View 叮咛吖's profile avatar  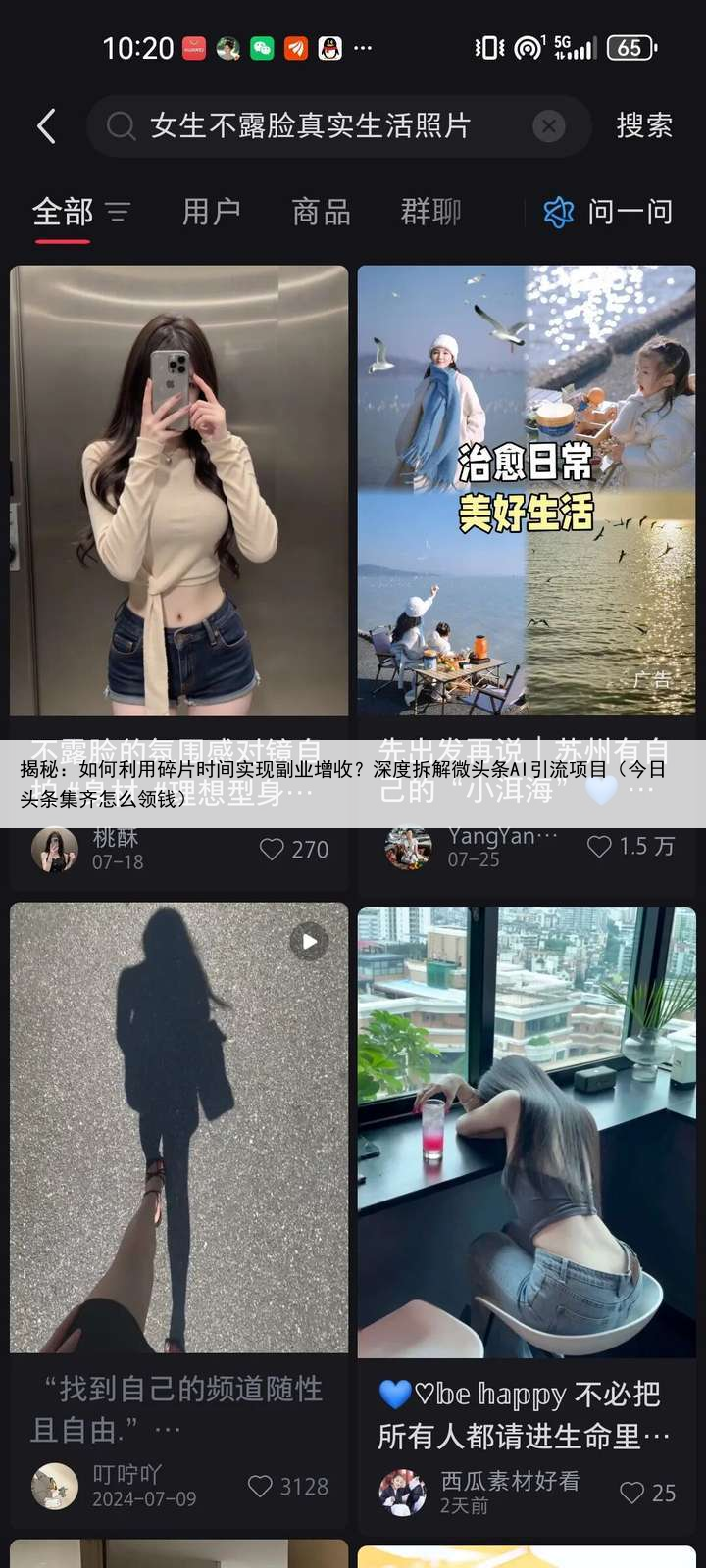[x=55, y=1487]
